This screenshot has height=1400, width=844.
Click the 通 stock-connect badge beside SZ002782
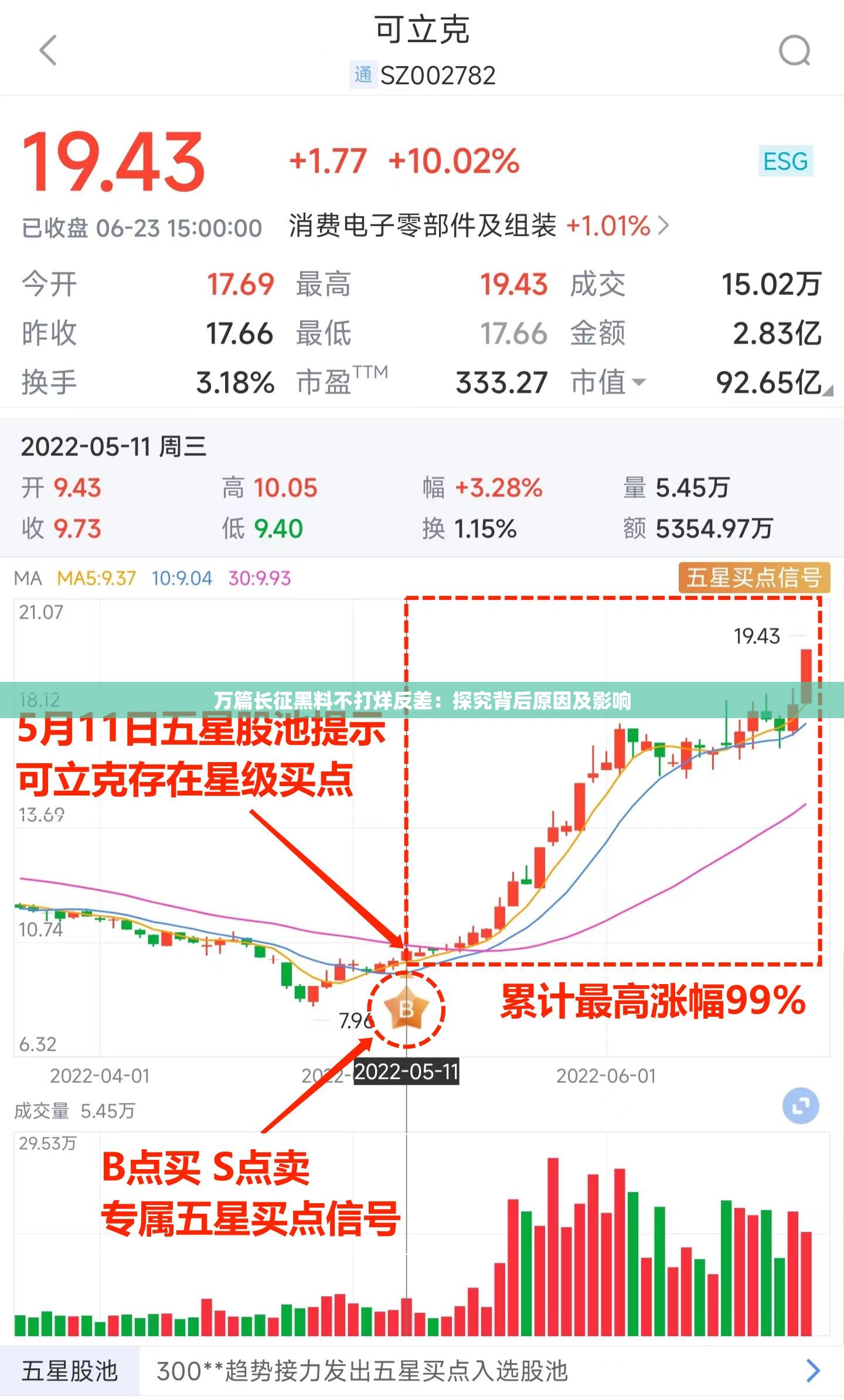point(365,75)
